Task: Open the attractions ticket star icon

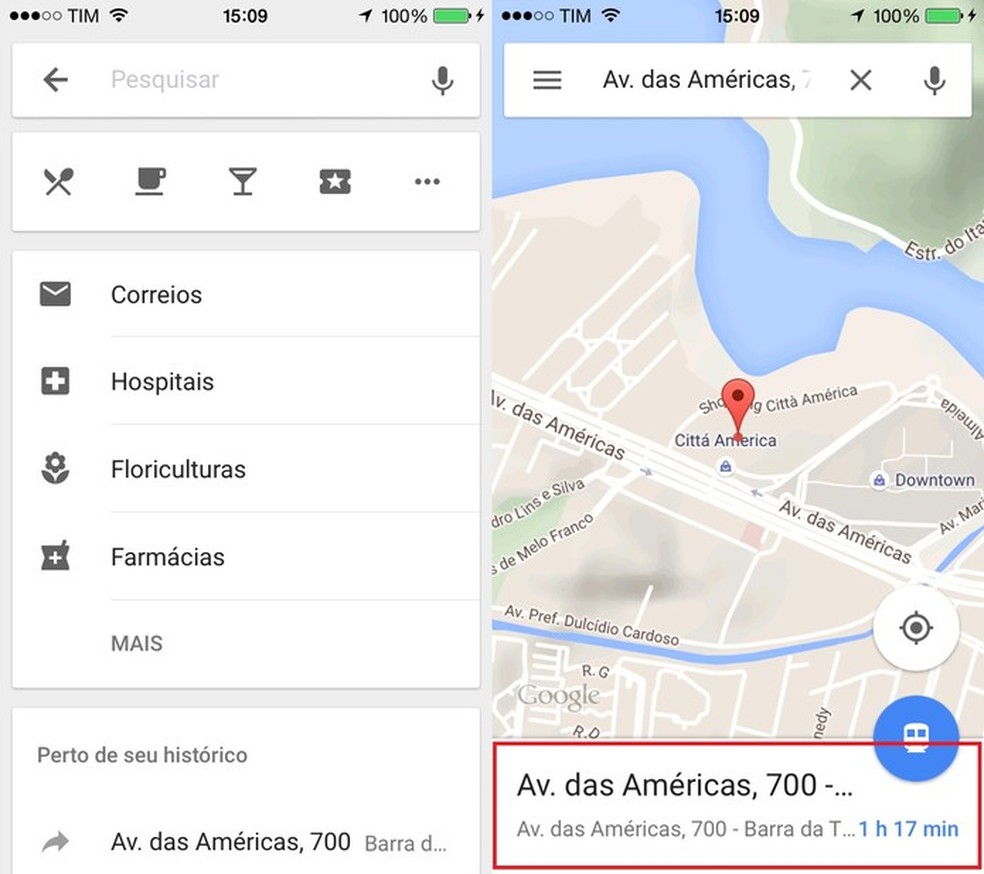Action: point(334,182)
